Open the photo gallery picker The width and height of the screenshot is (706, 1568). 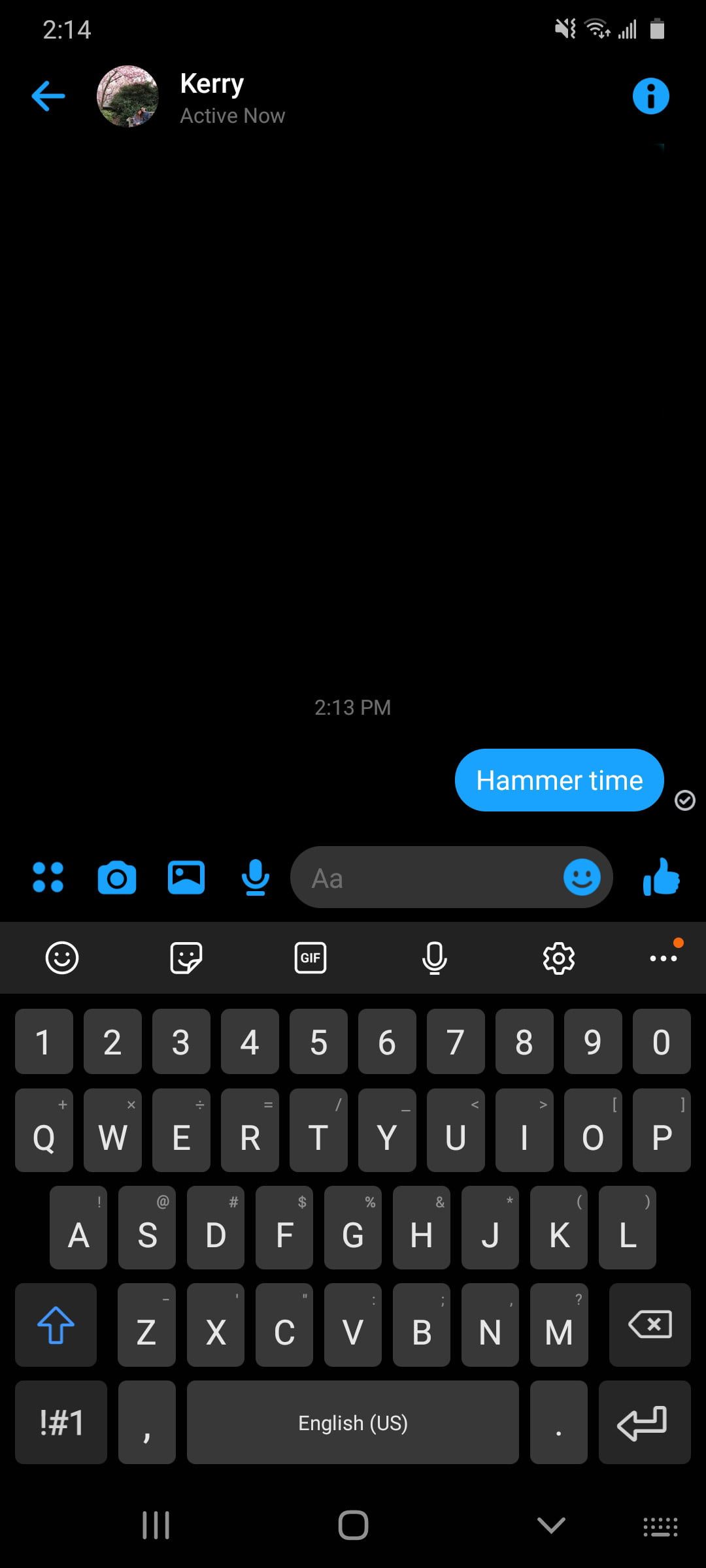point(186,877)
